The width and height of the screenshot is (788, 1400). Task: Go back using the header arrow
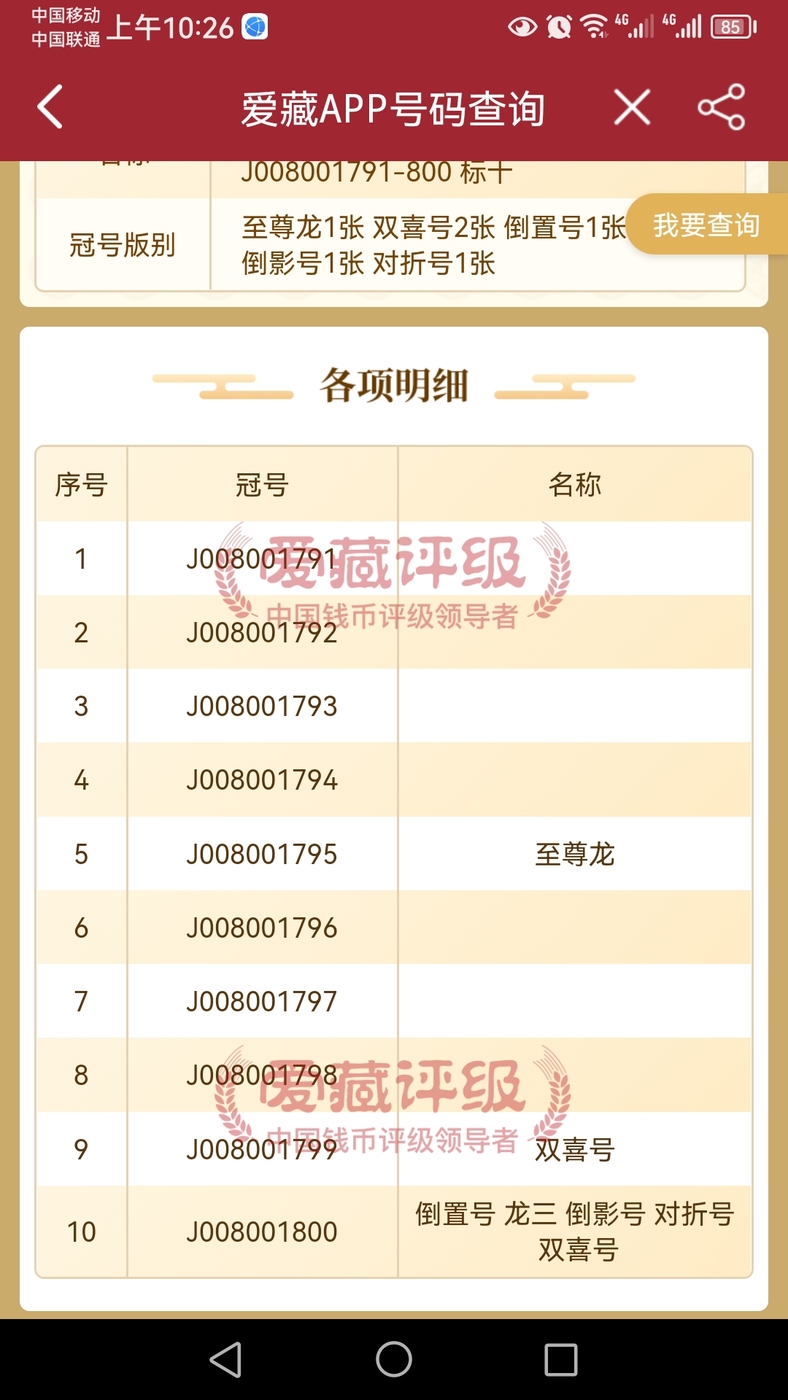click(50, 107)
